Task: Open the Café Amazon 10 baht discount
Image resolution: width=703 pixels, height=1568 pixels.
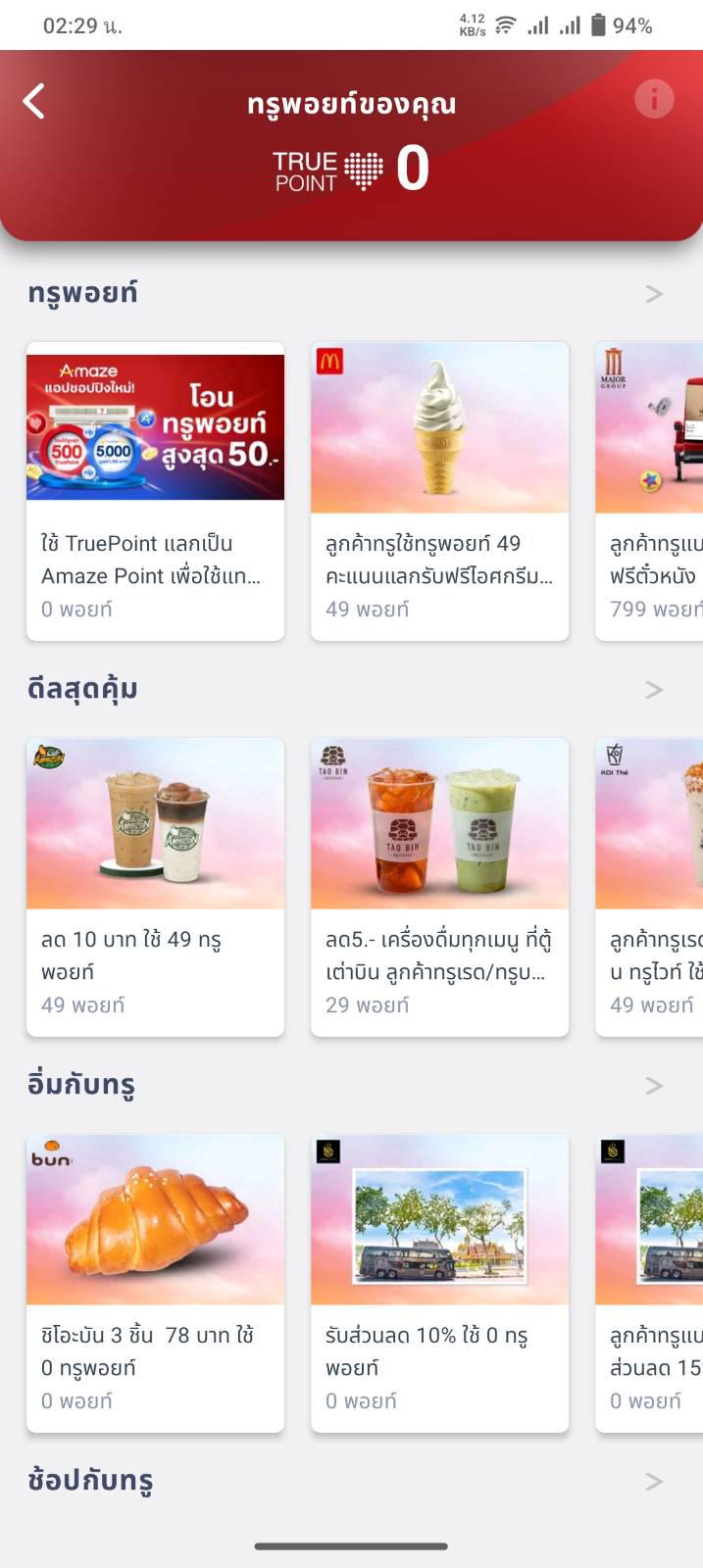Action: click(155, 887)
